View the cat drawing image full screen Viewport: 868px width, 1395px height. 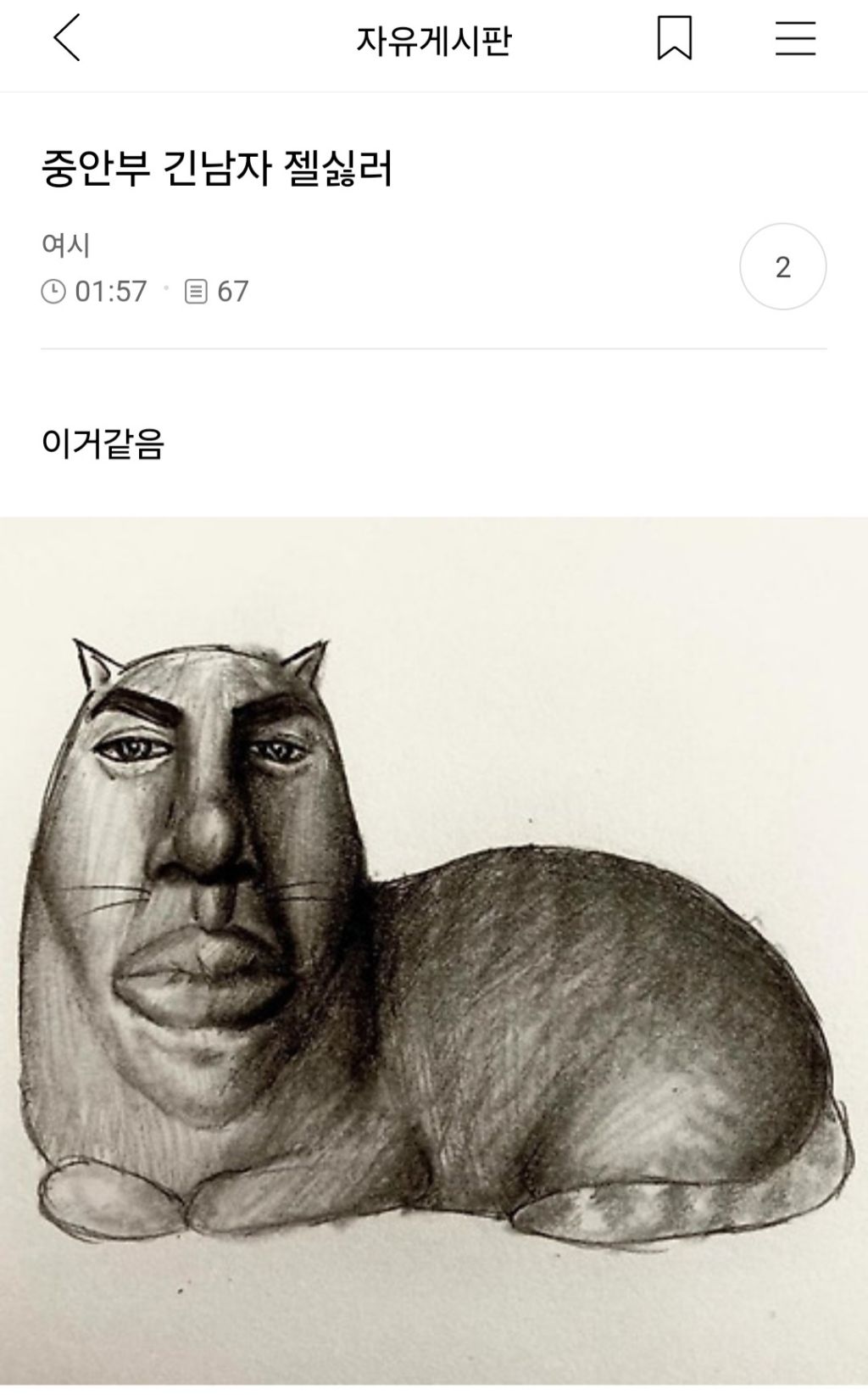pyautogui.click(x=434, y=950)
